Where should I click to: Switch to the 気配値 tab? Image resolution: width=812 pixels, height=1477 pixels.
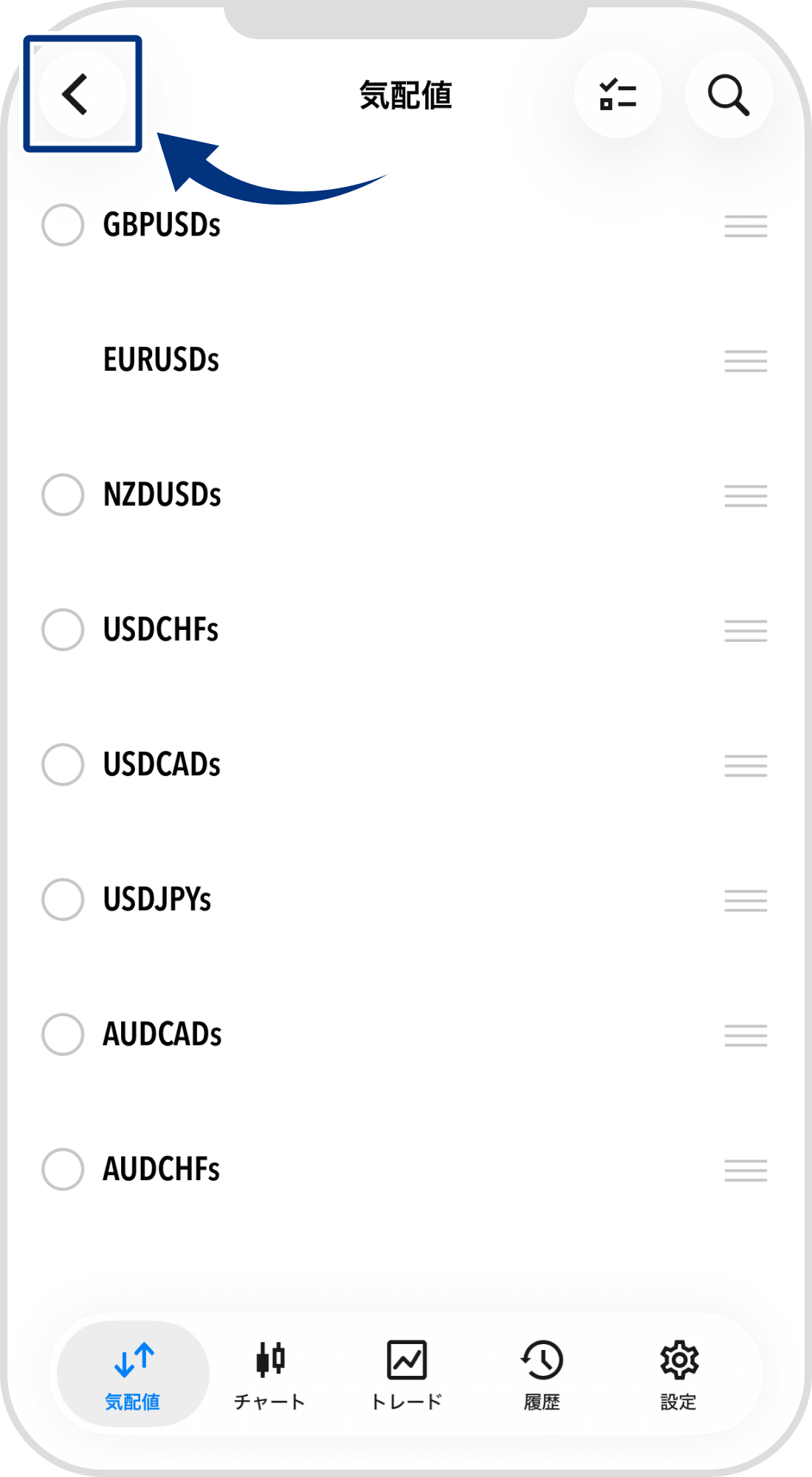133,1374
